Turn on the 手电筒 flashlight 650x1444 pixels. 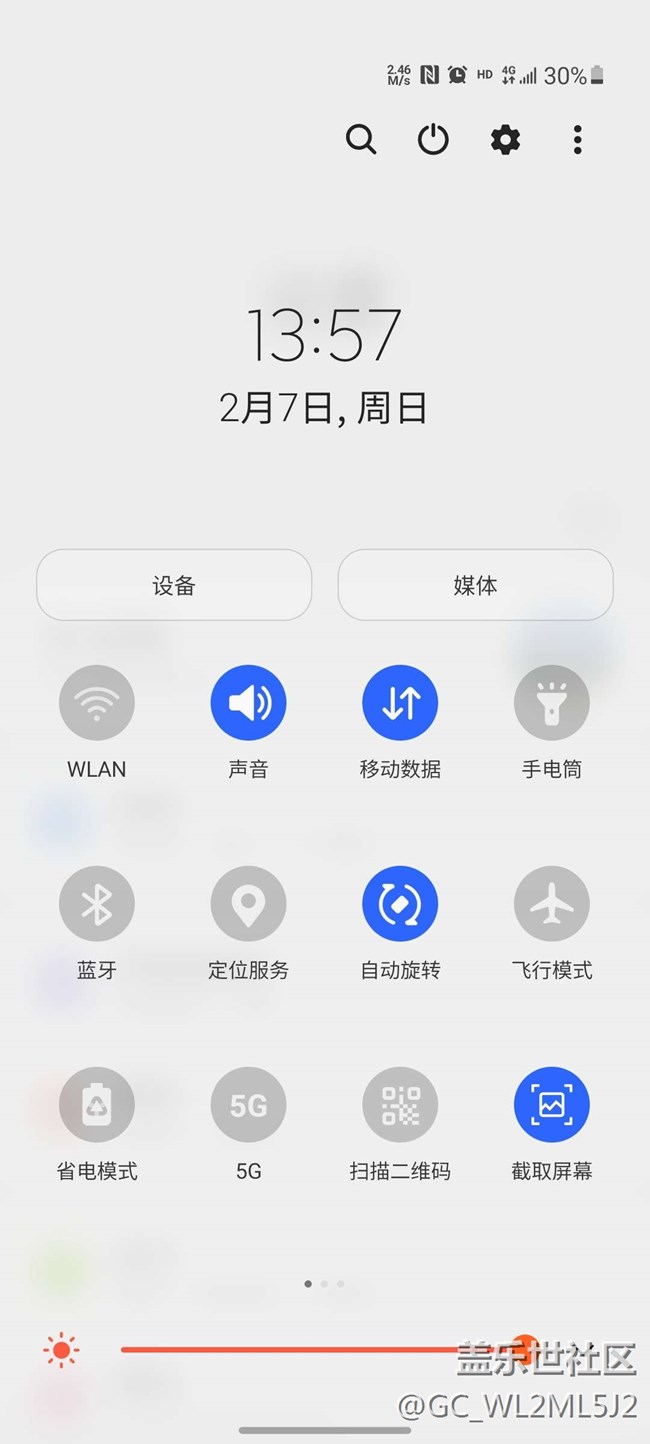[551, 703]
